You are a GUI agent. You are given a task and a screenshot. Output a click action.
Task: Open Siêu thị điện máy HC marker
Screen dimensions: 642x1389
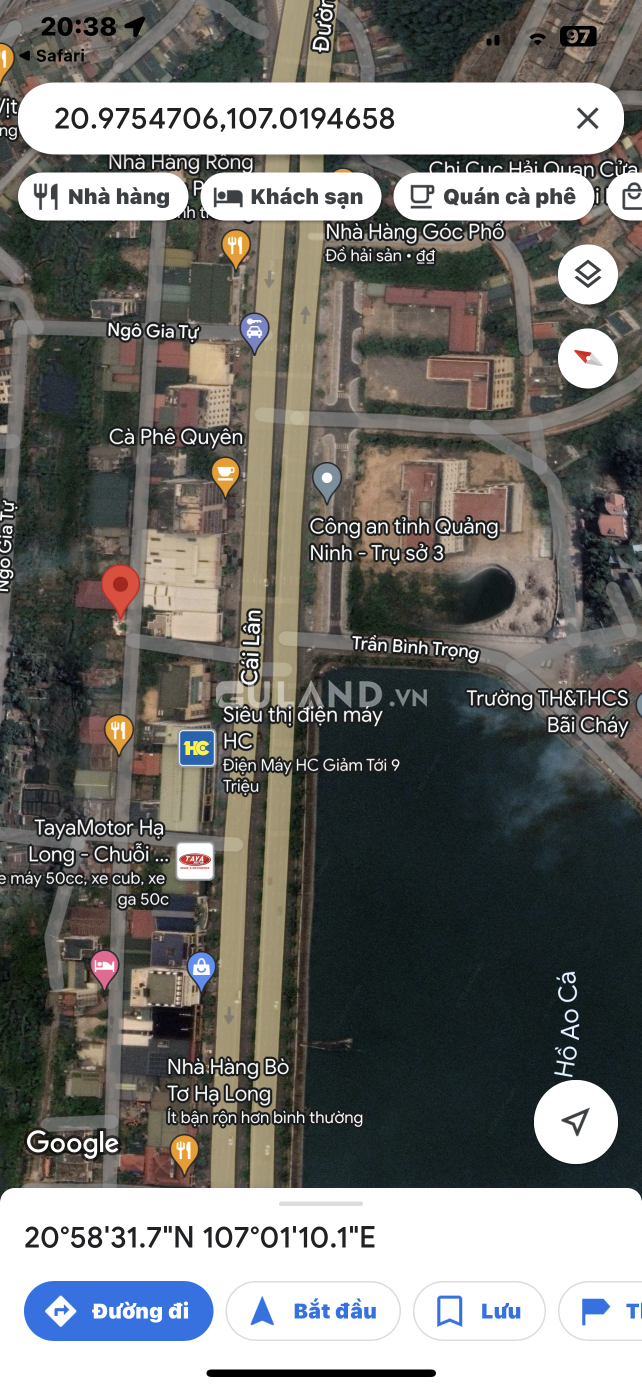coord(197,748)
